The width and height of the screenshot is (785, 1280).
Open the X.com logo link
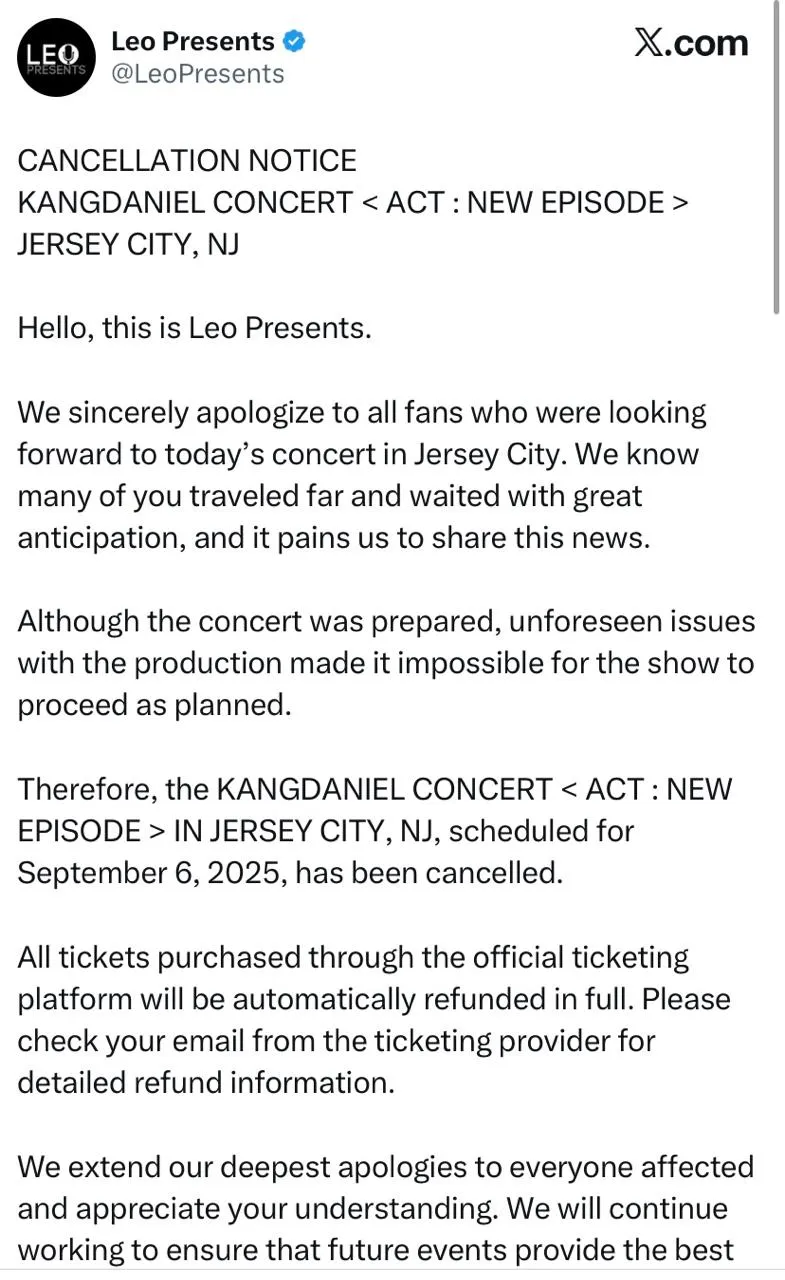pyautogui.click(x=692, y=42)
